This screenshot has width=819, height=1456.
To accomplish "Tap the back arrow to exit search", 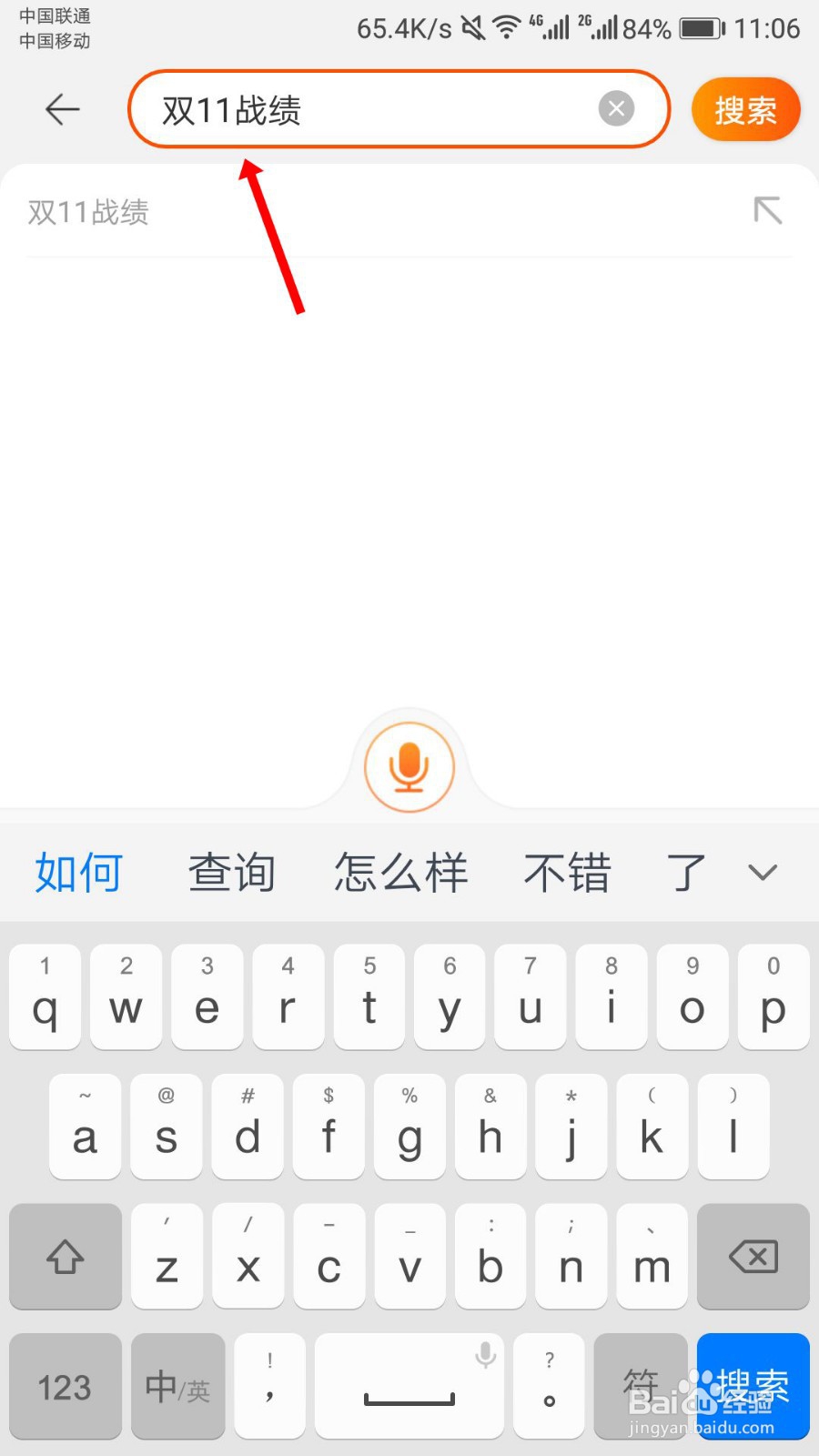I will (x=61, y=109).
